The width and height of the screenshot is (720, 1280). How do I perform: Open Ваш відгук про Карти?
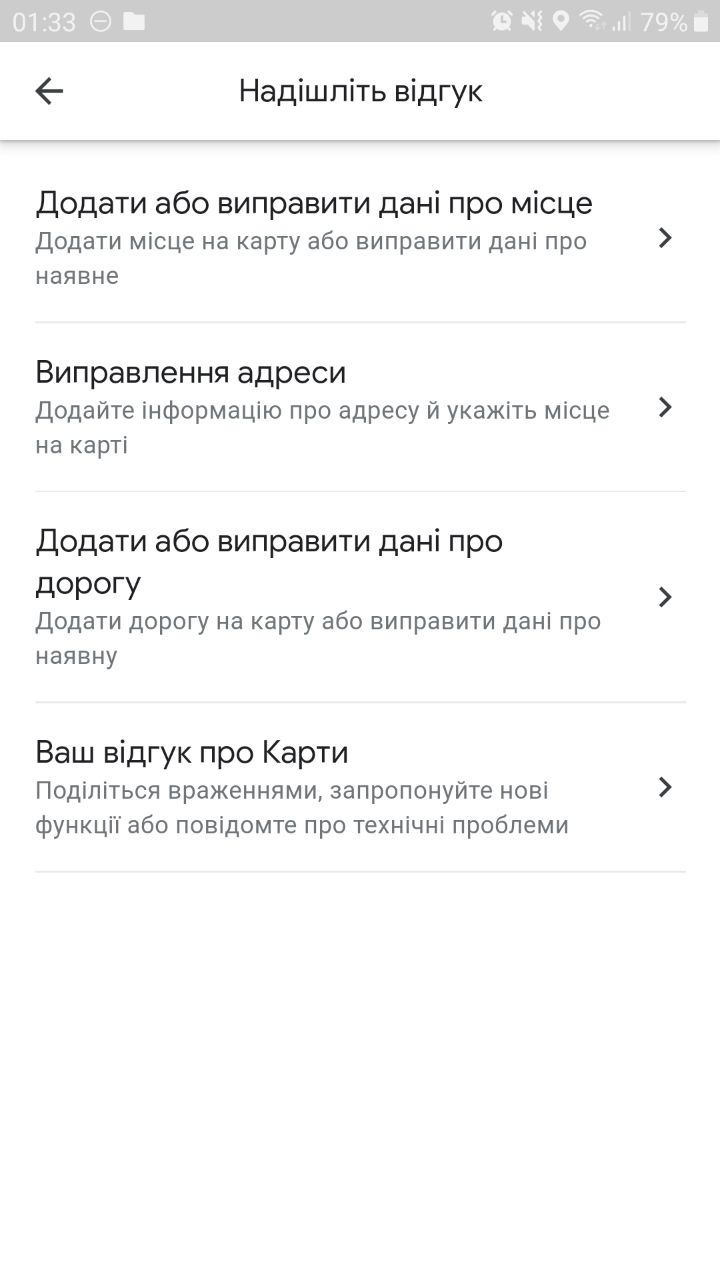click(x=360, y=787)
